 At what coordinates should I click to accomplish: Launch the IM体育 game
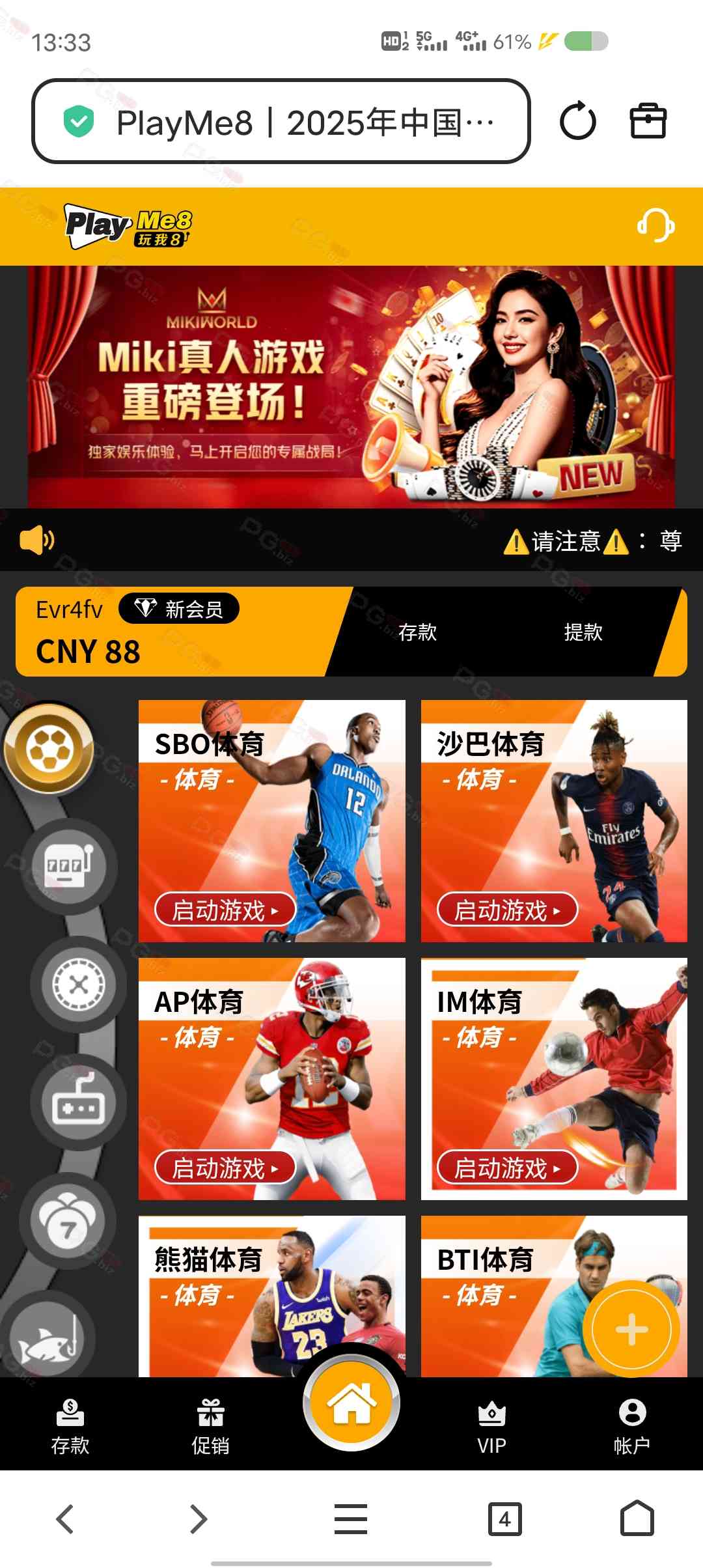point(507,1168)
